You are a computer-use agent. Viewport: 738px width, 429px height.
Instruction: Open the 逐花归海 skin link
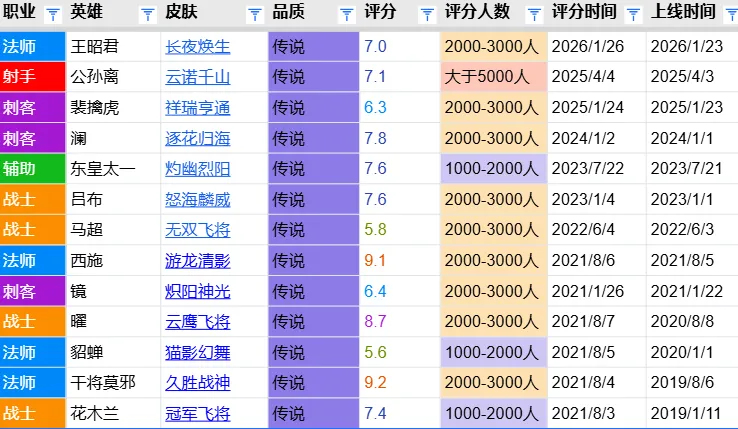[x=198, y=138]
